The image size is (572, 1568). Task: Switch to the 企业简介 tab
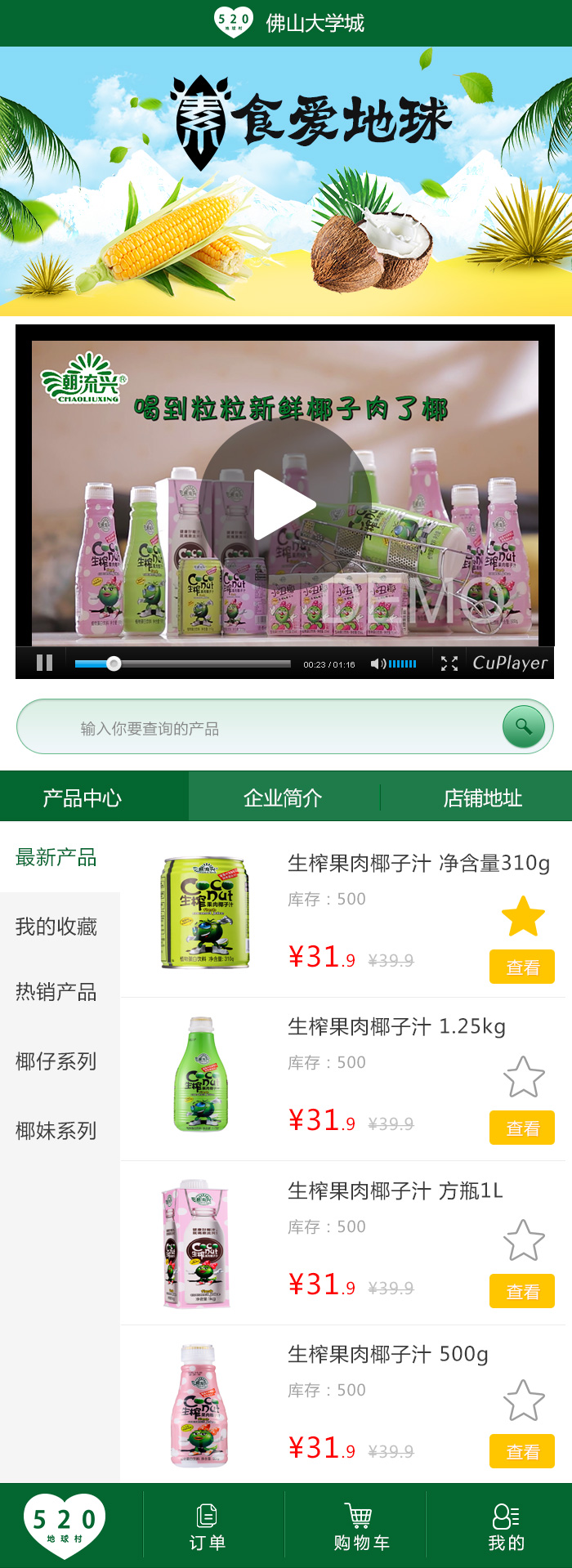click(283, 797)
